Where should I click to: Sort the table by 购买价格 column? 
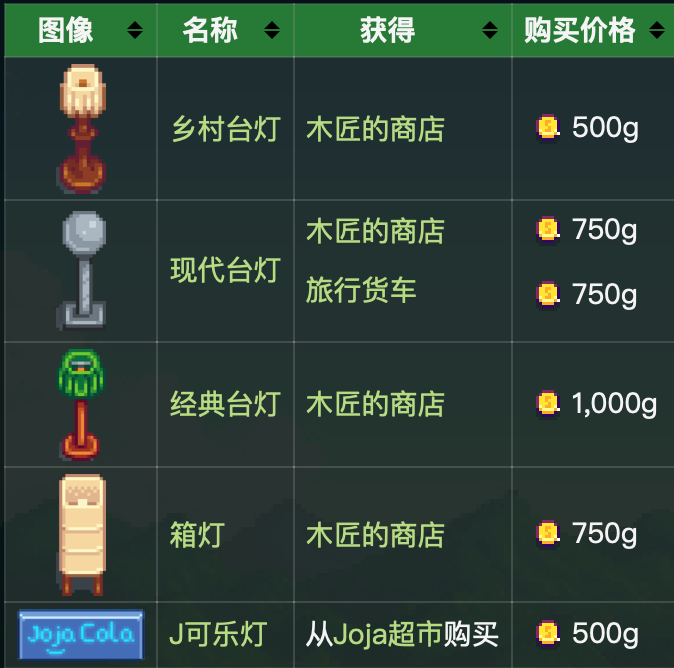(x=657, y=32)
